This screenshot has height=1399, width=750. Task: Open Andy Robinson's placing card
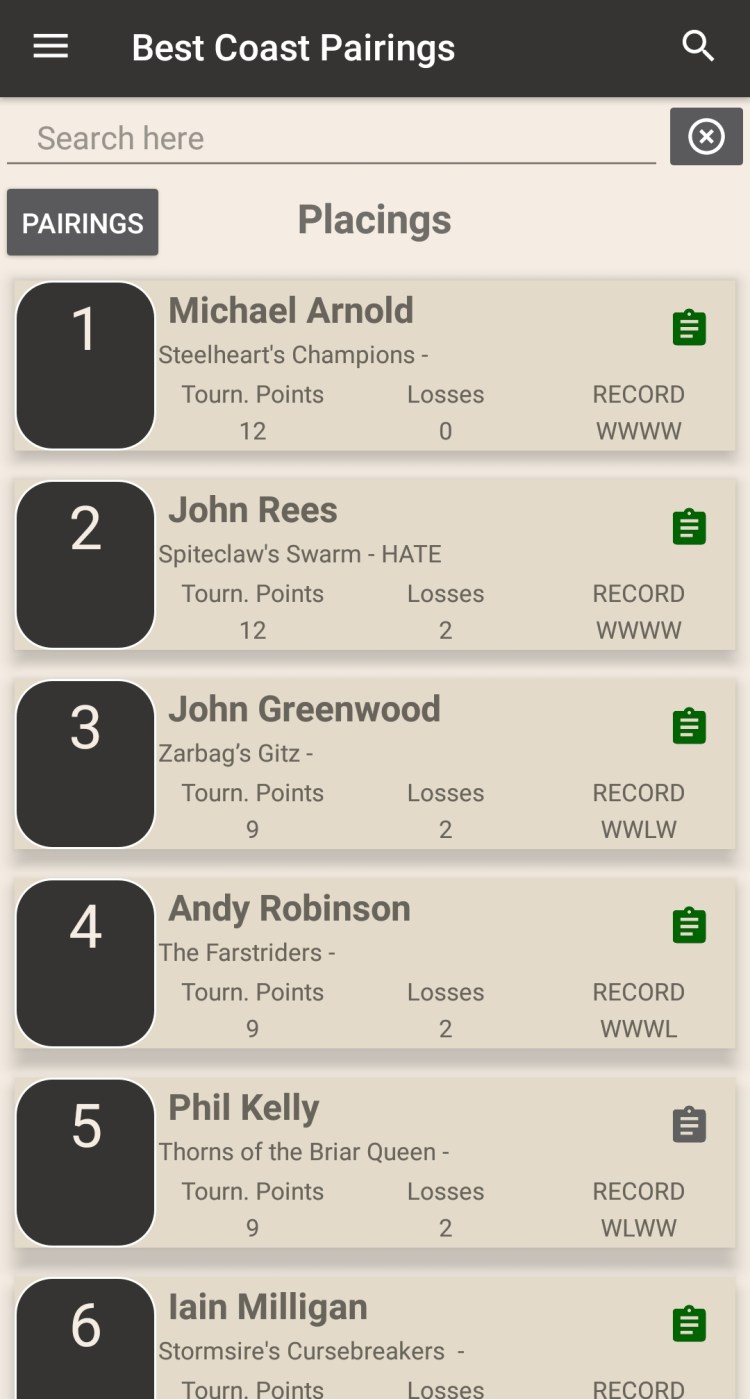(x=400, y=963)
